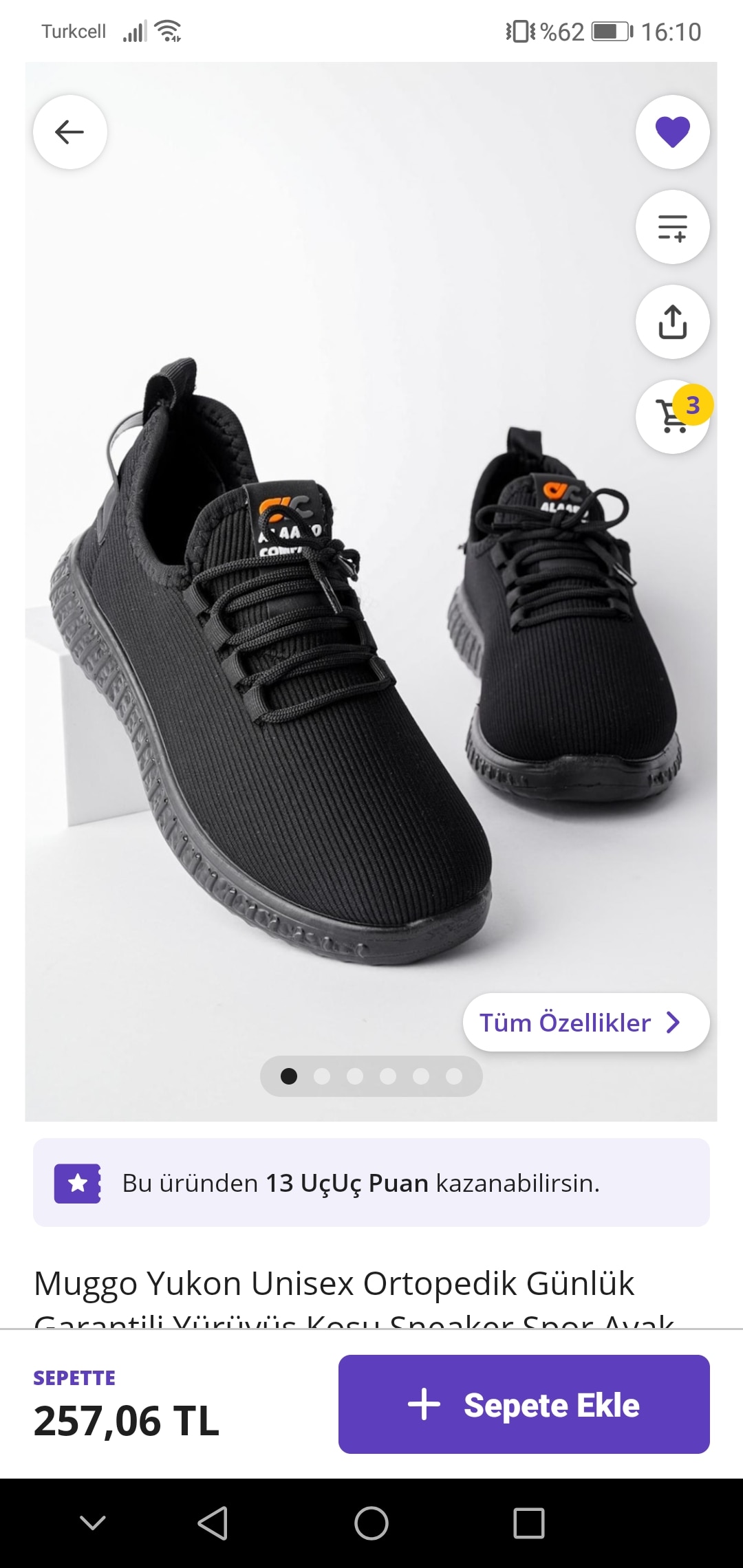Image resolution: width=743 pixels, height=1568 pixels.
Task: Tap Sepete Ekle button
Action: pos(524,1404)
